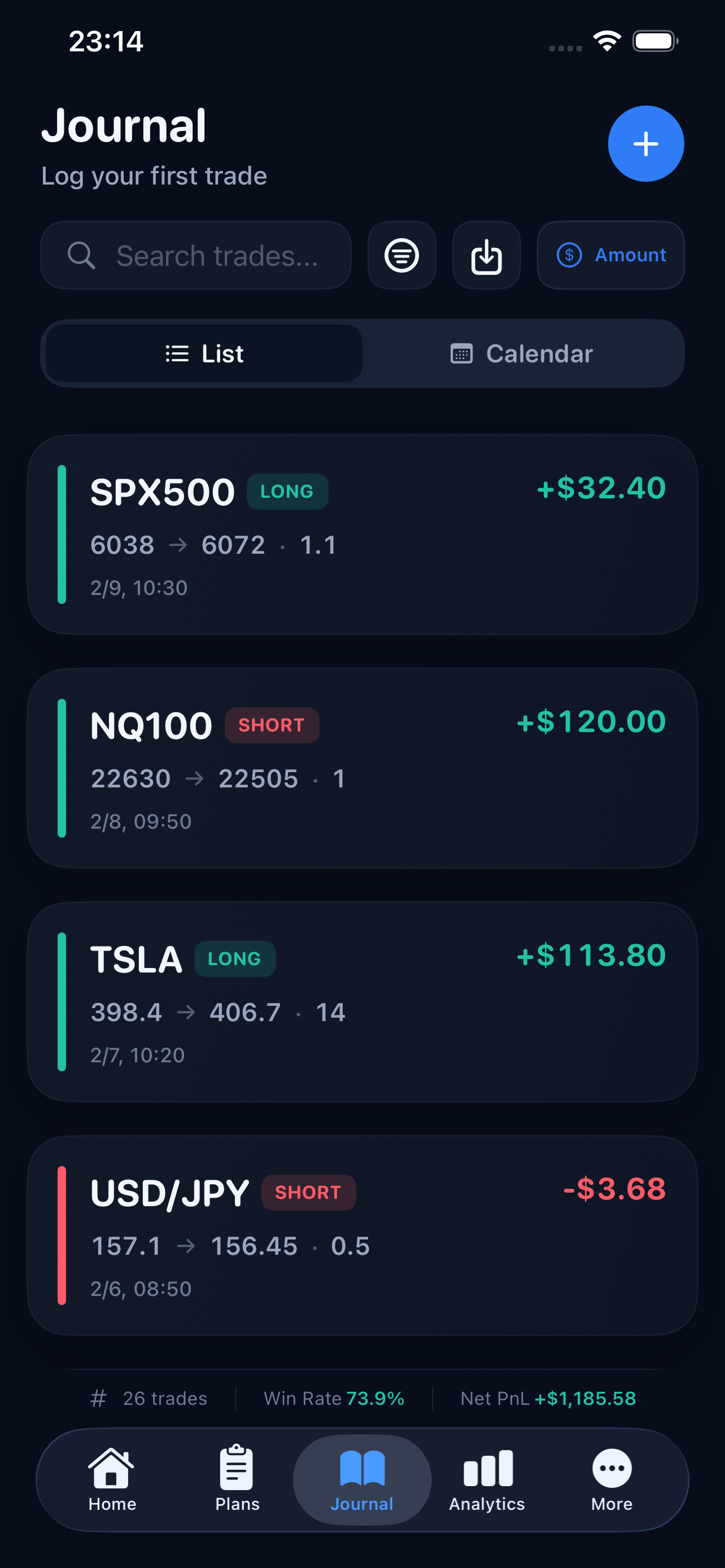Open the NQ100 short trade
Screen dimensions: 725x1568
tap(362, 768)
